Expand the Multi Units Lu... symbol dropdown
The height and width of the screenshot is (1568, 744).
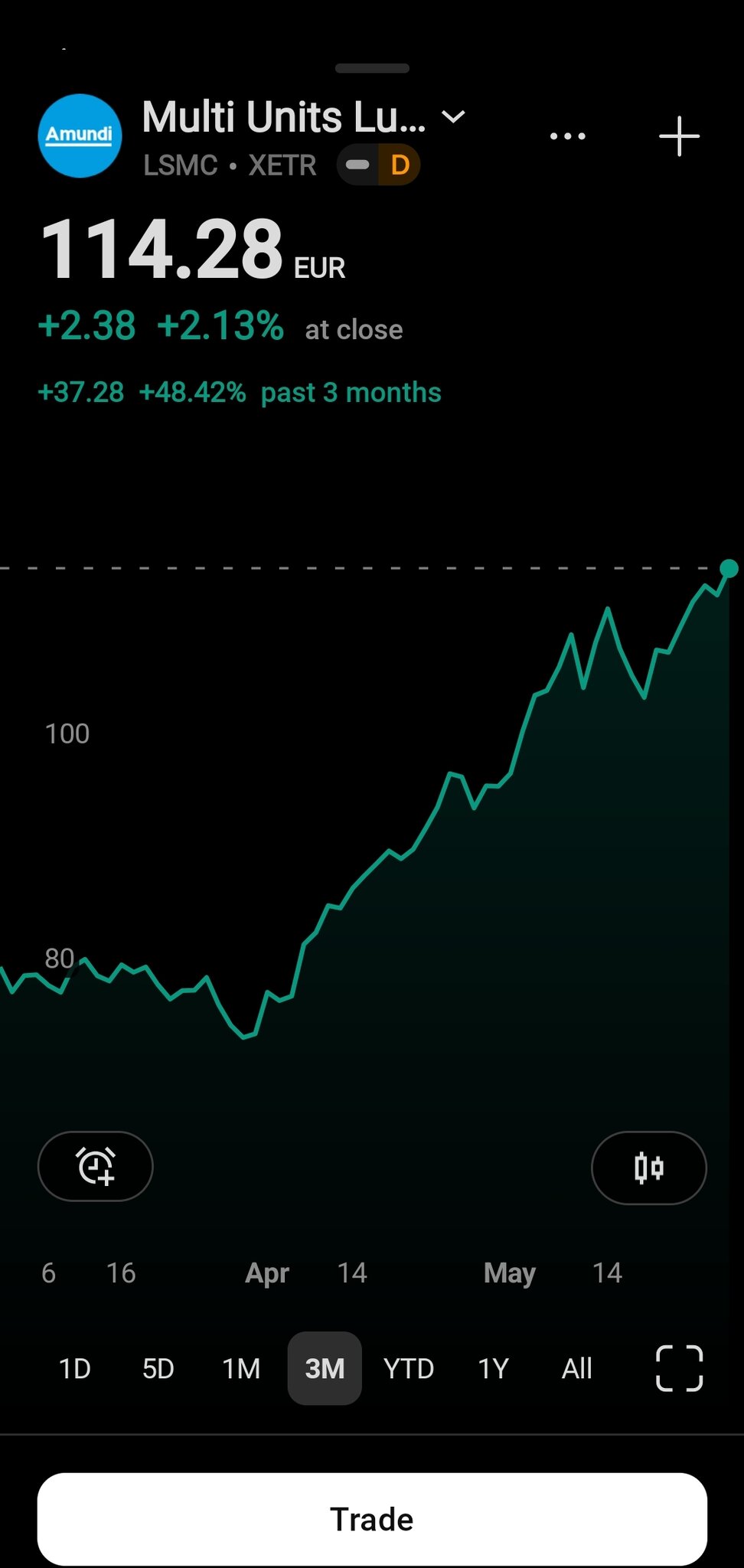pos(454,117)
